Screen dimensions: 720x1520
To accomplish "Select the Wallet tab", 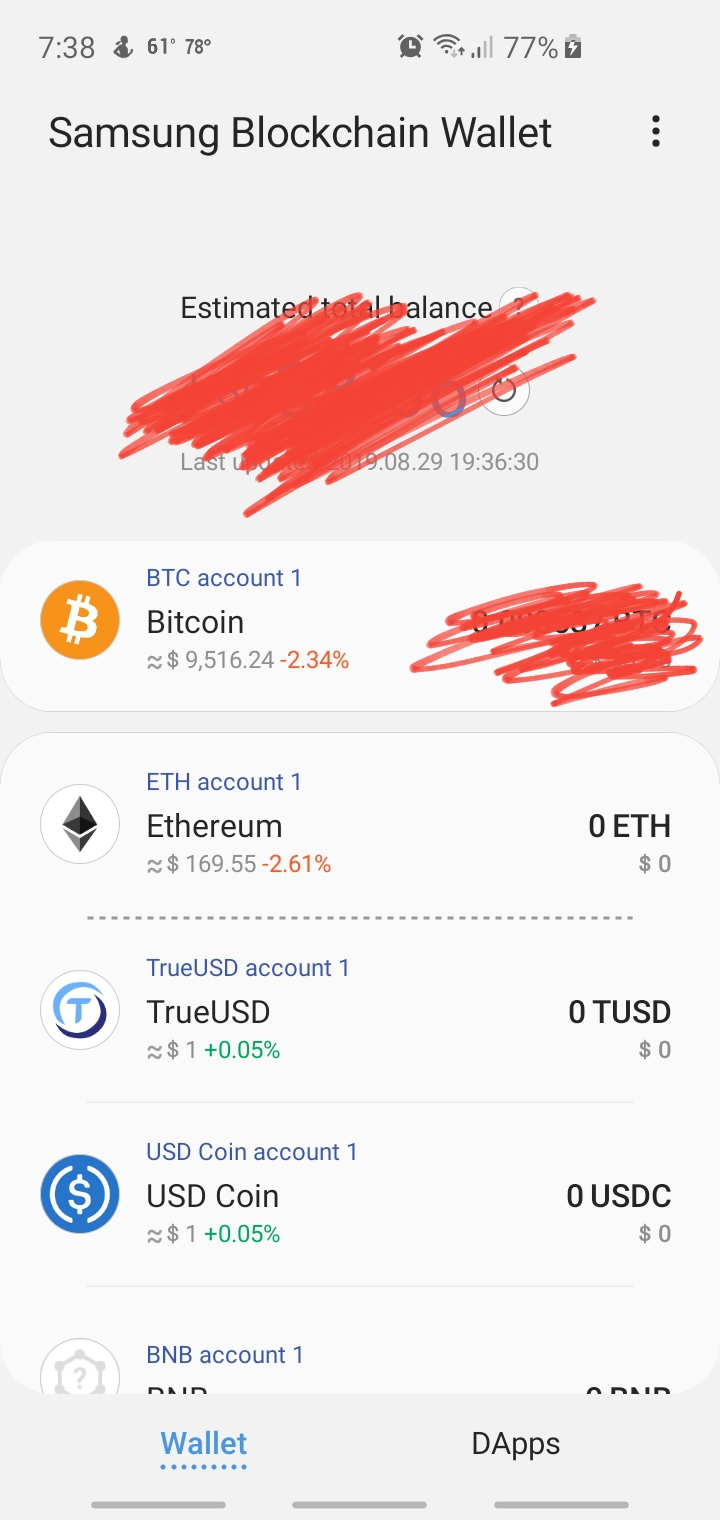I will click(x=203, y=1443).
